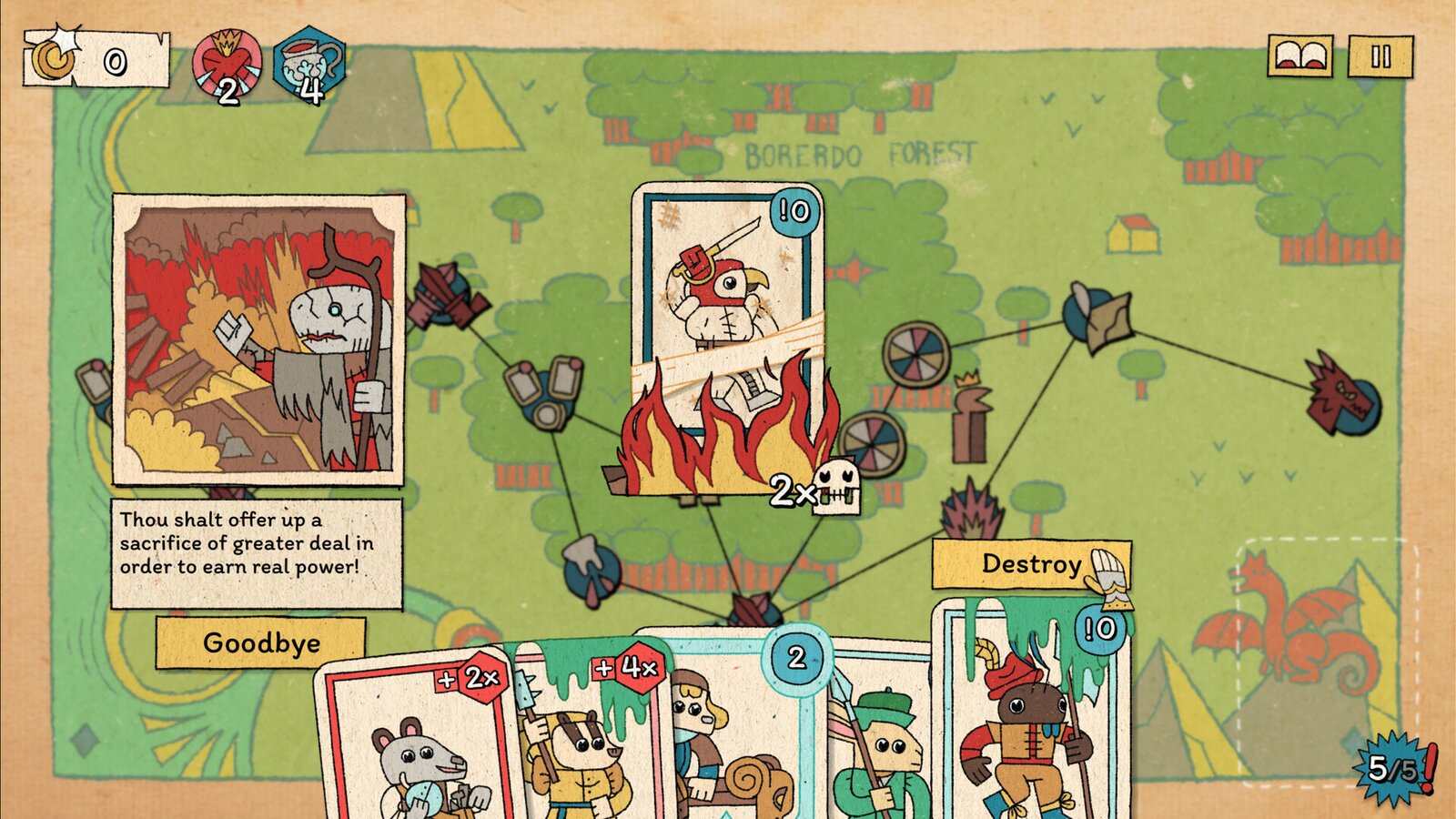Tap Destroy on the selected card

pos(1031,564)
